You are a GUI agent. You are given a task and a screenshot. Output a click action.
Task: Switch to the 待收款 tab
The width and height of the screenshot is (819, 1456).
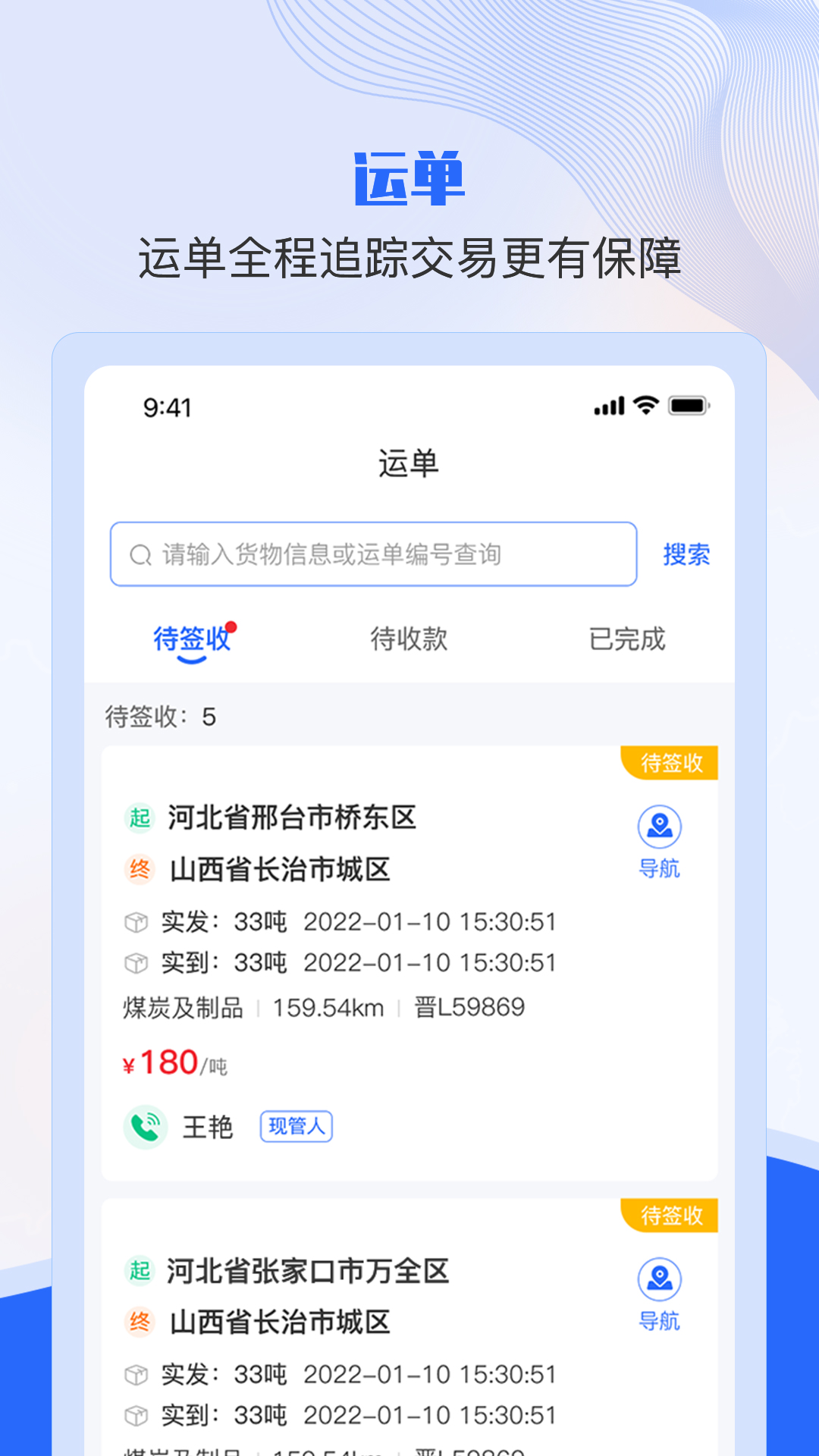pos(409,639)
